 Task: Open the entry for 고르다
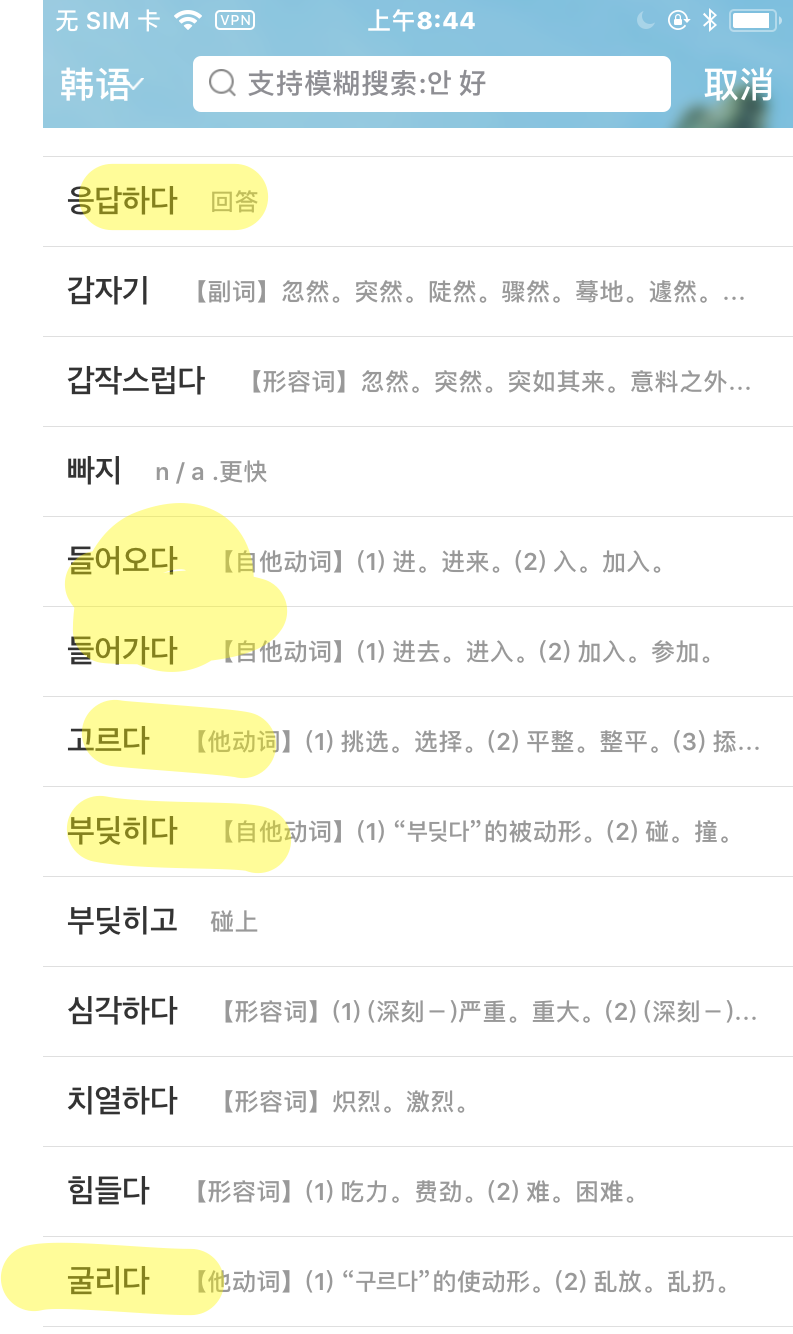pyautogui.click(x=400, y=741)
